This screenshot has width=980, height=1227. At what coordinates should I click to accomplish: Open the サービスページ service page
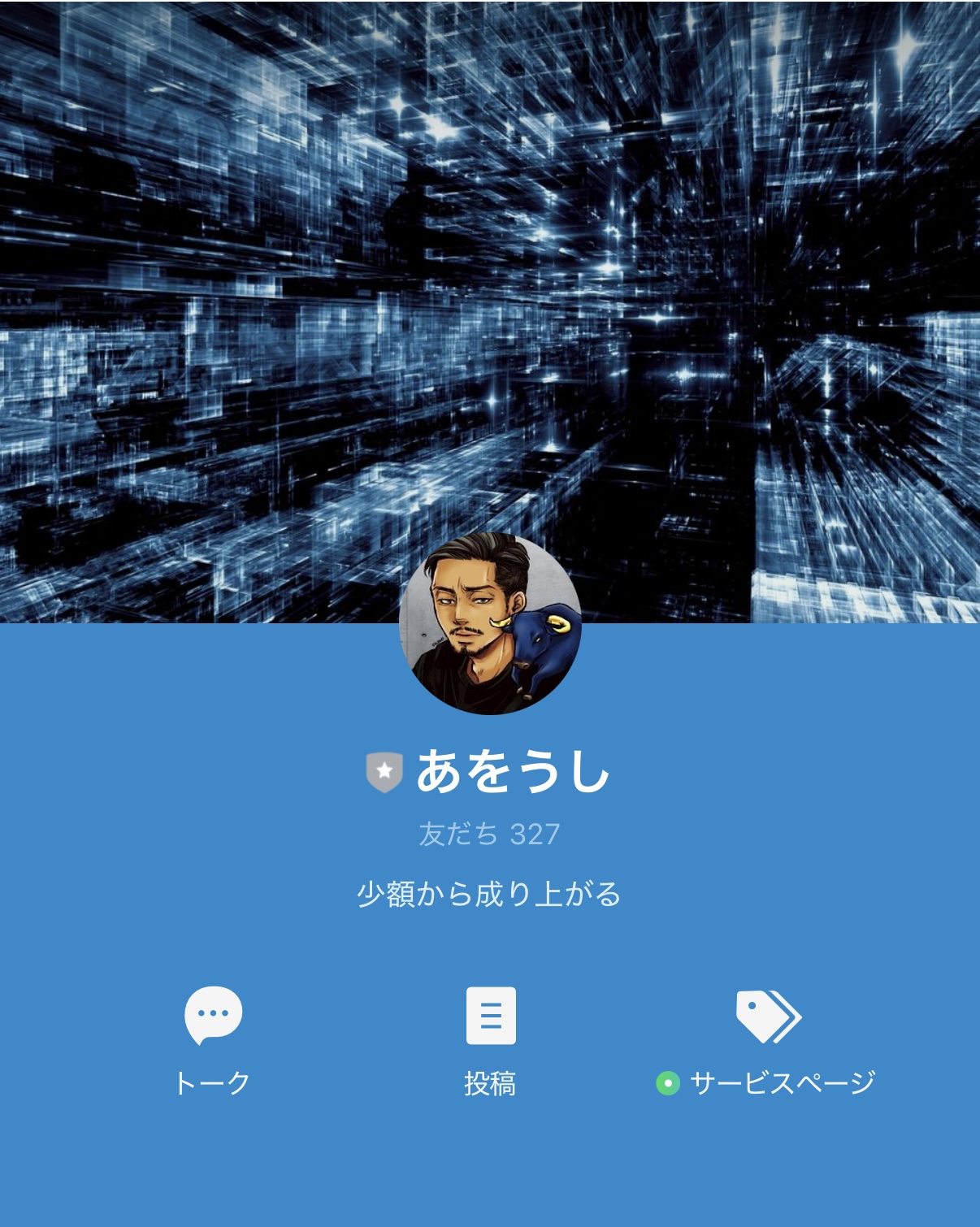click(x=767, y=1038)
